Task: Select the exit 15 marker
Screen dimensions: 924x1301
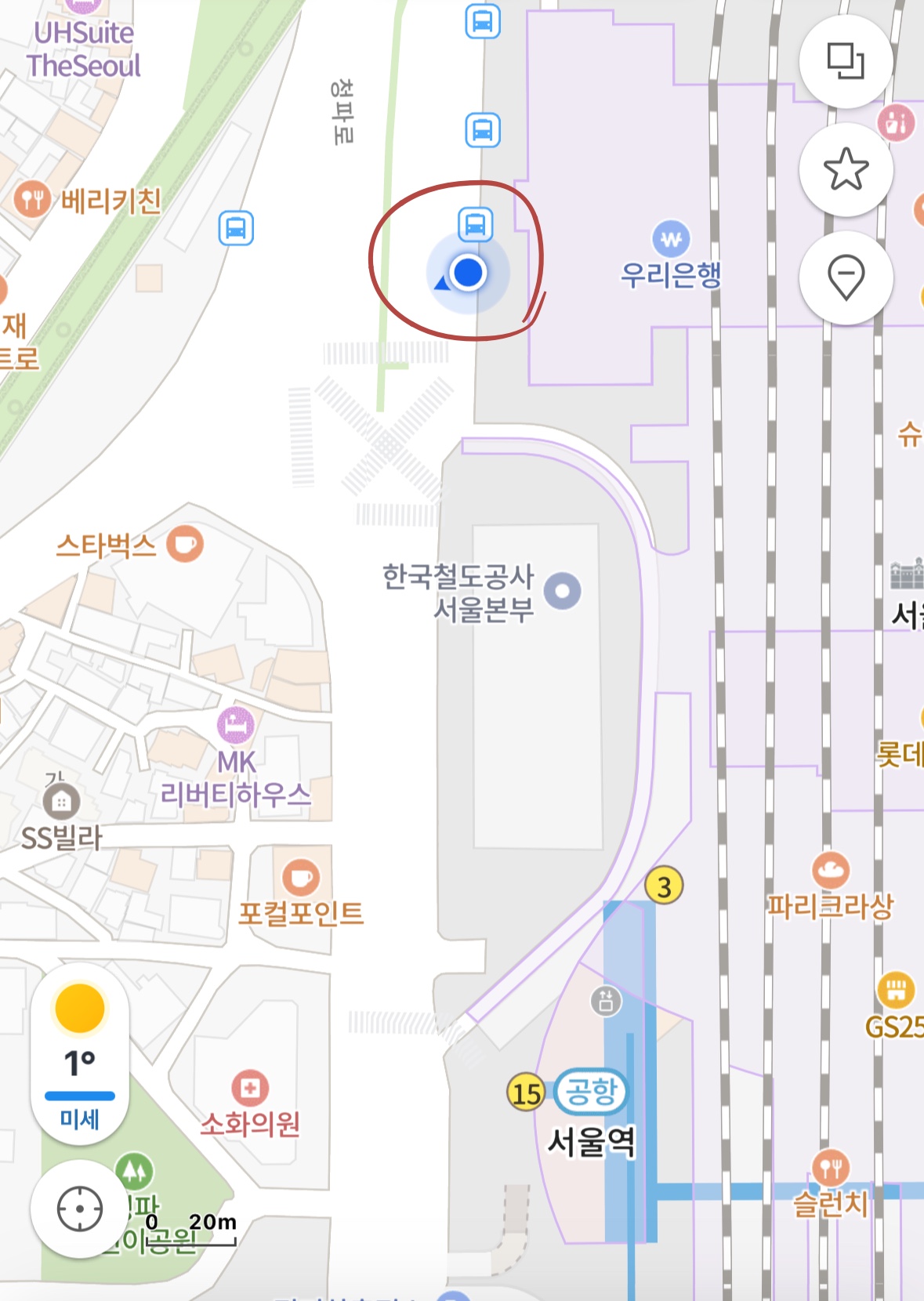Action: pos(527,1093)
